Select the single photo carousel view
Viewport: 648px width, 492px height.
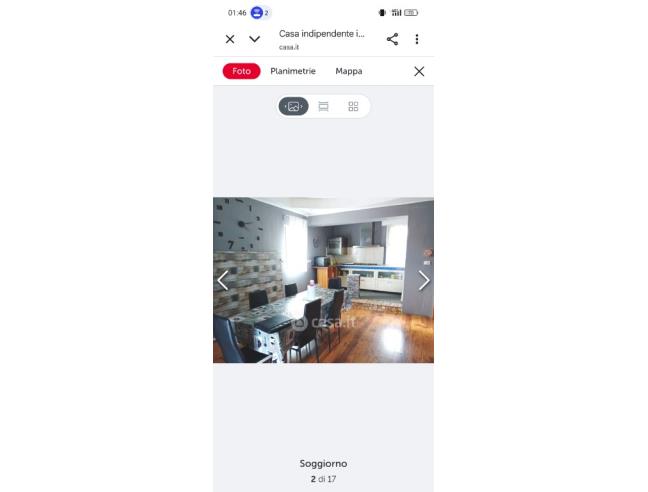(x=293, y=106)
